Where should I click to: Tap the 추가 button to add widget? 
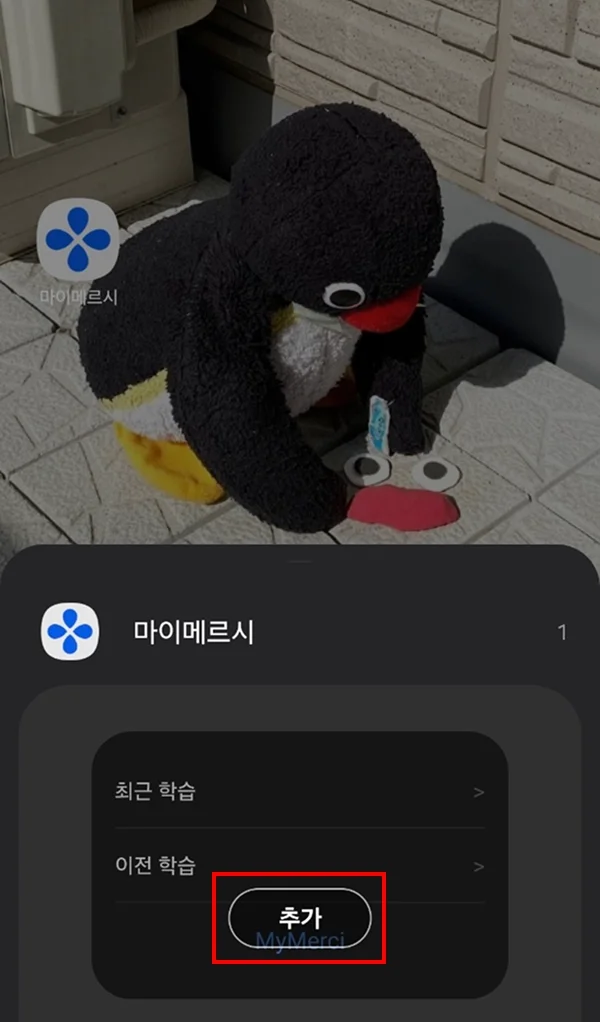click(x=300, y=917)
